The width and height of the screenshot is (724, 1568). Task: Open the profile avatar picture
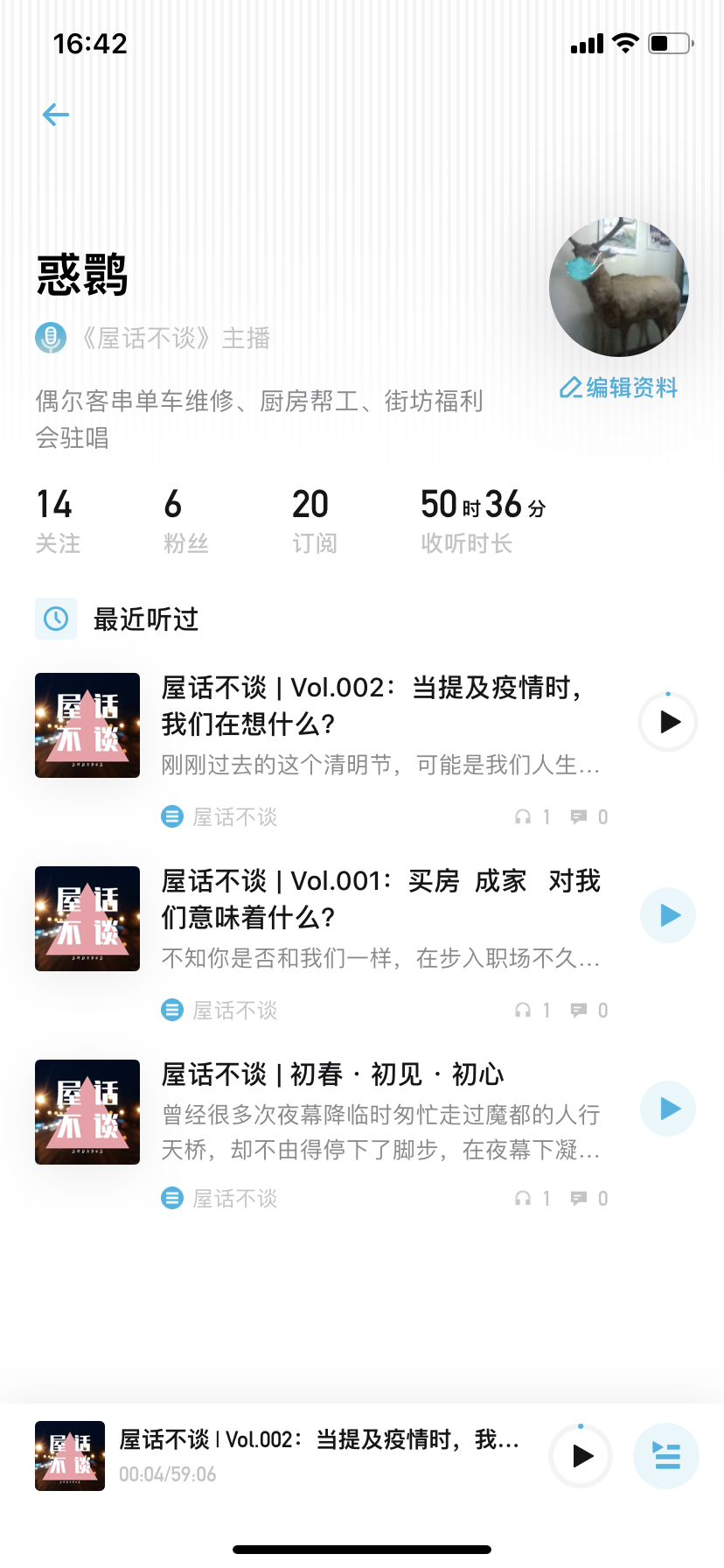(x=619, y=287)
